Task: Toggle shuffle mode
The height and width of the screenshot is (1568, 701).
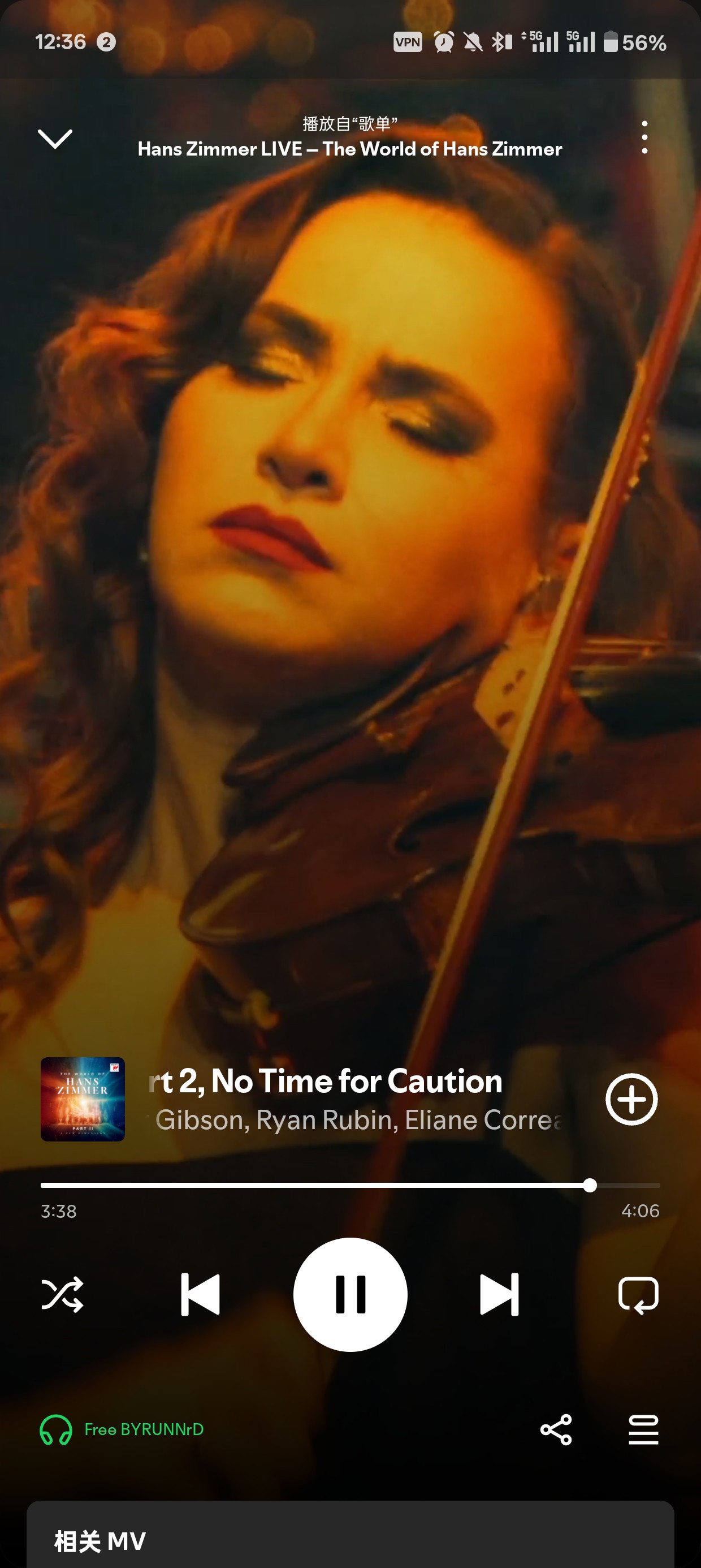Action: coord(62,1294)
